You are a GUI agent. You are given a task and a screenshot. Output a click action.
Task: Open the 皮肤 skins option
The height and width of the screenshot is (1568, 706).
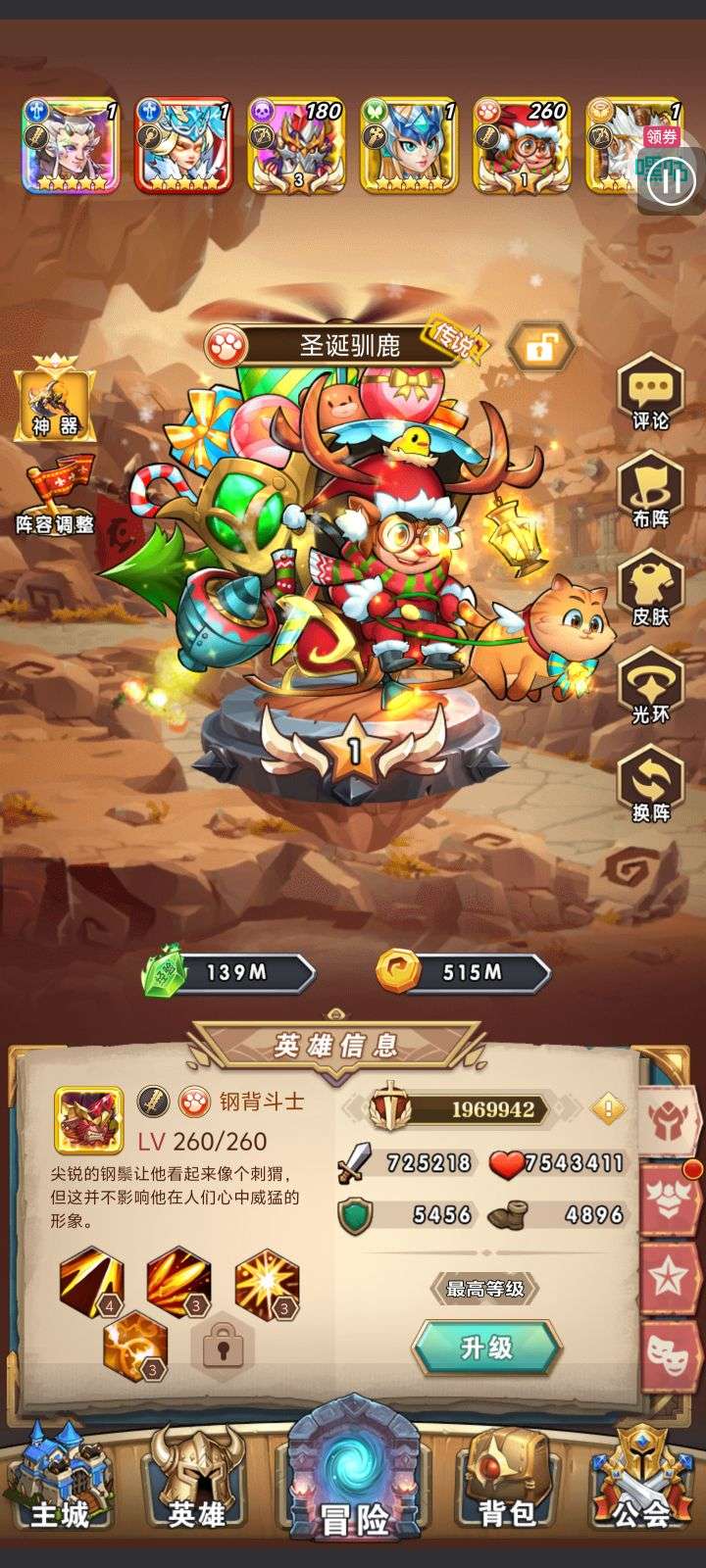click(649, 589)
